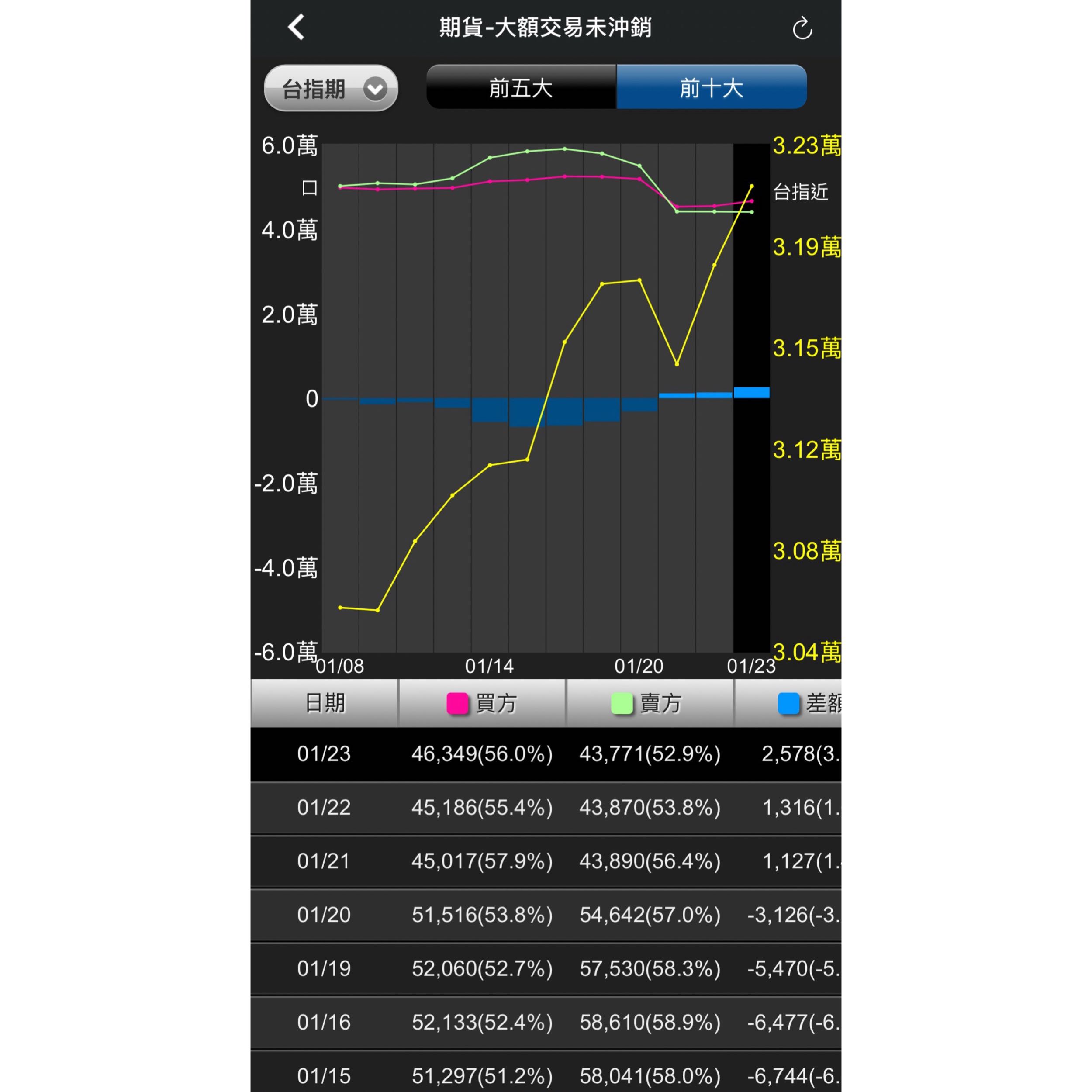This screenshot has width=1092, height=1092.
Task: Refresh the large-trader open interest data
Action: tap(802, 28)
